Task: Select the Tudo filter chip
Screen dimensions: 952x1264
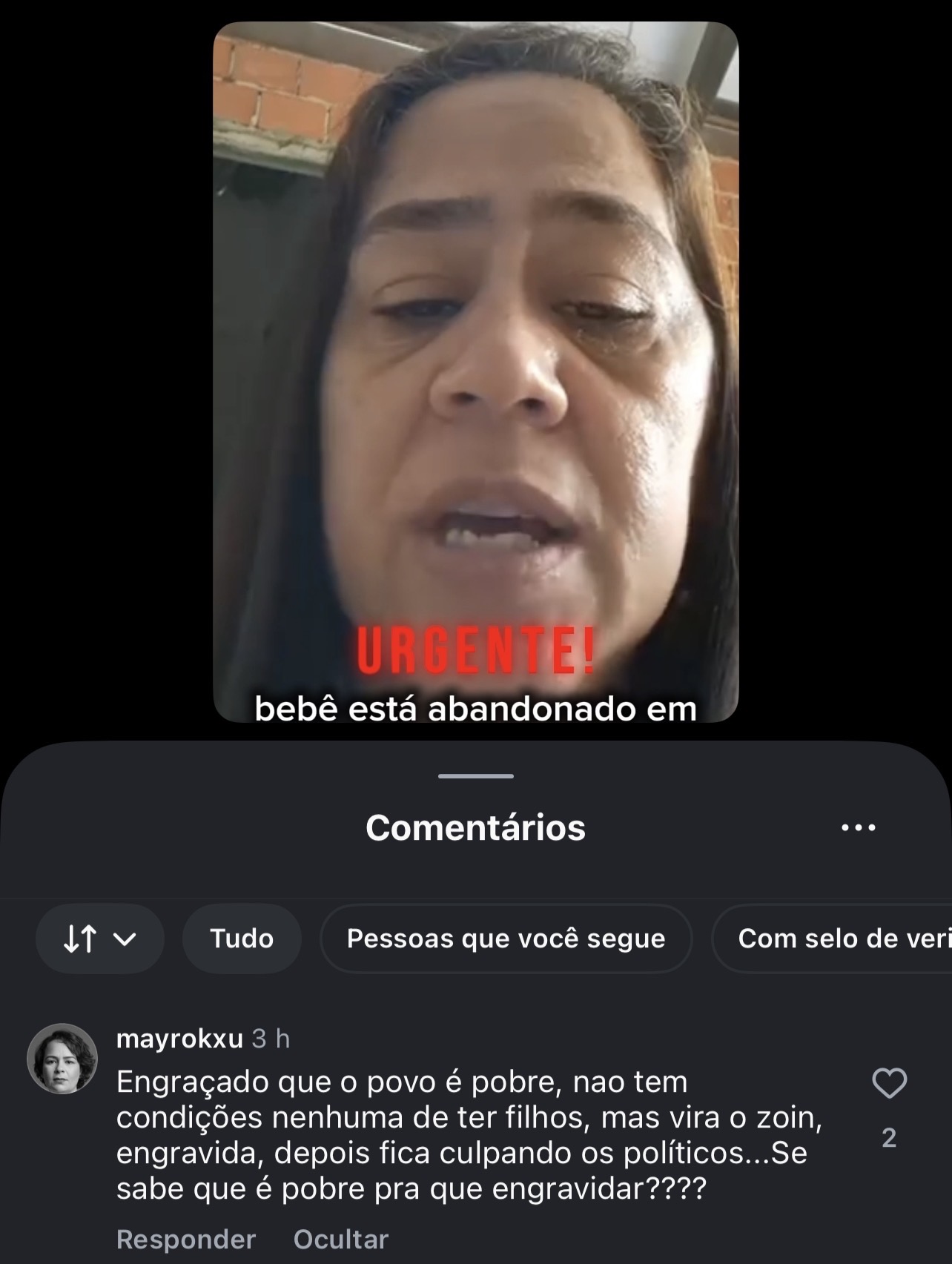Action: click(242, 939)
